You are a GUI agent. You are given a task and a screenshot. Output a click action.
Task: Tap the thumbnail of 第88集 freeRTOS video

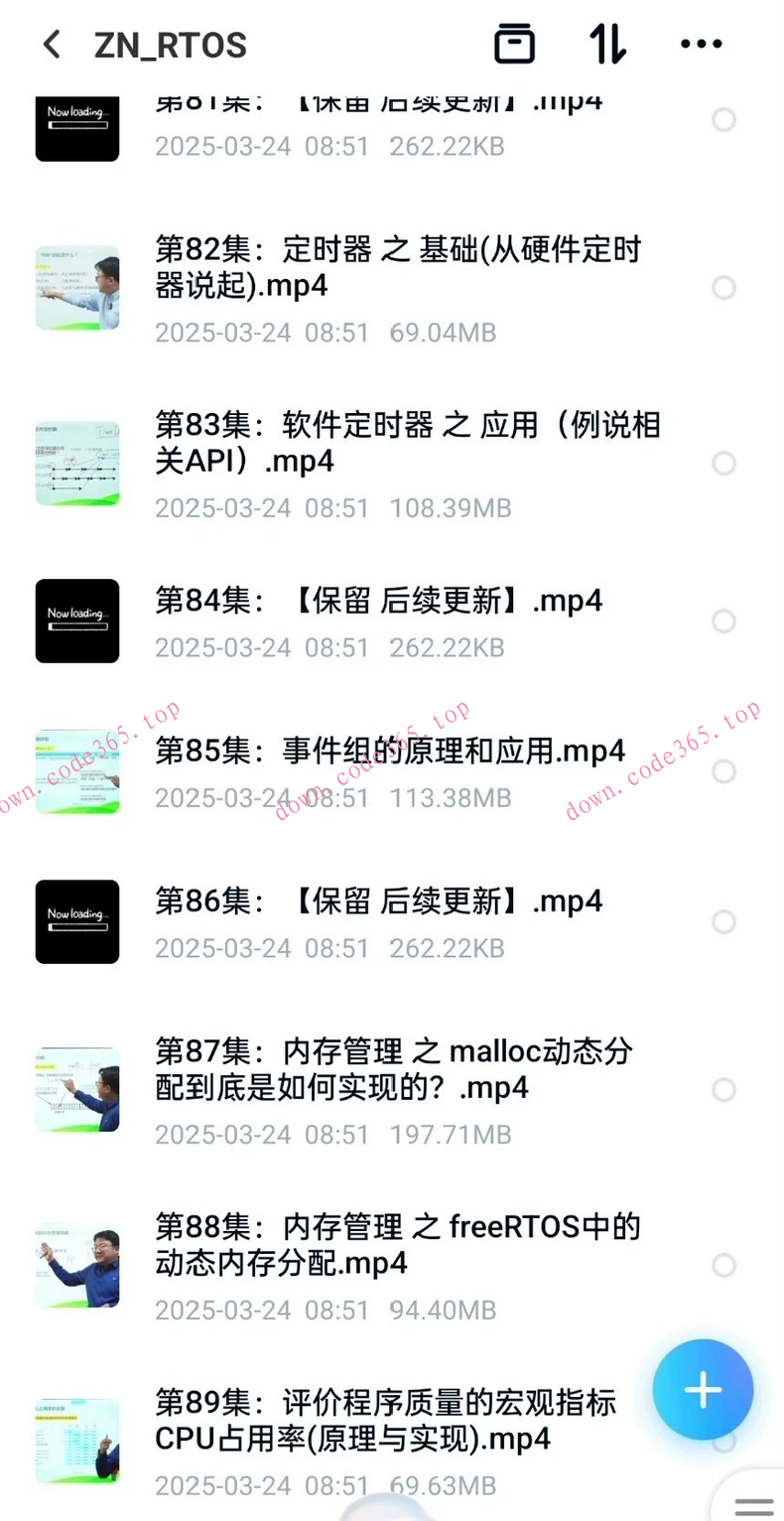[x=76, y=1265]
